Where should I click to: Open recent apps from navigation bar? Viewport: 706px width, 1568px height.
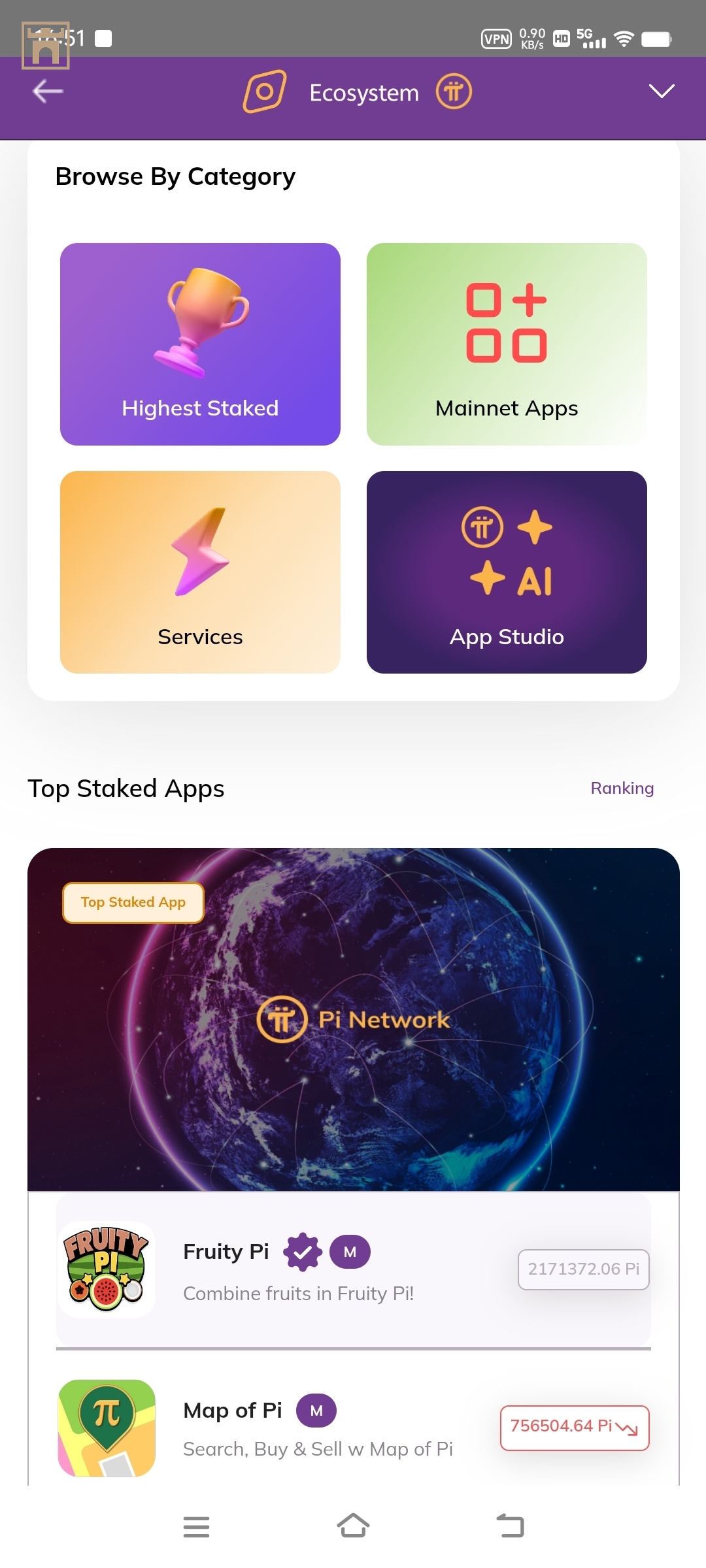point(196,1526)
